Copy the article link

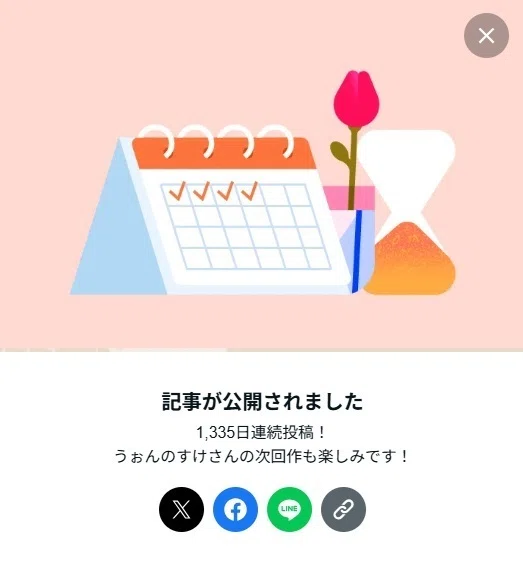tap(344, 509)
